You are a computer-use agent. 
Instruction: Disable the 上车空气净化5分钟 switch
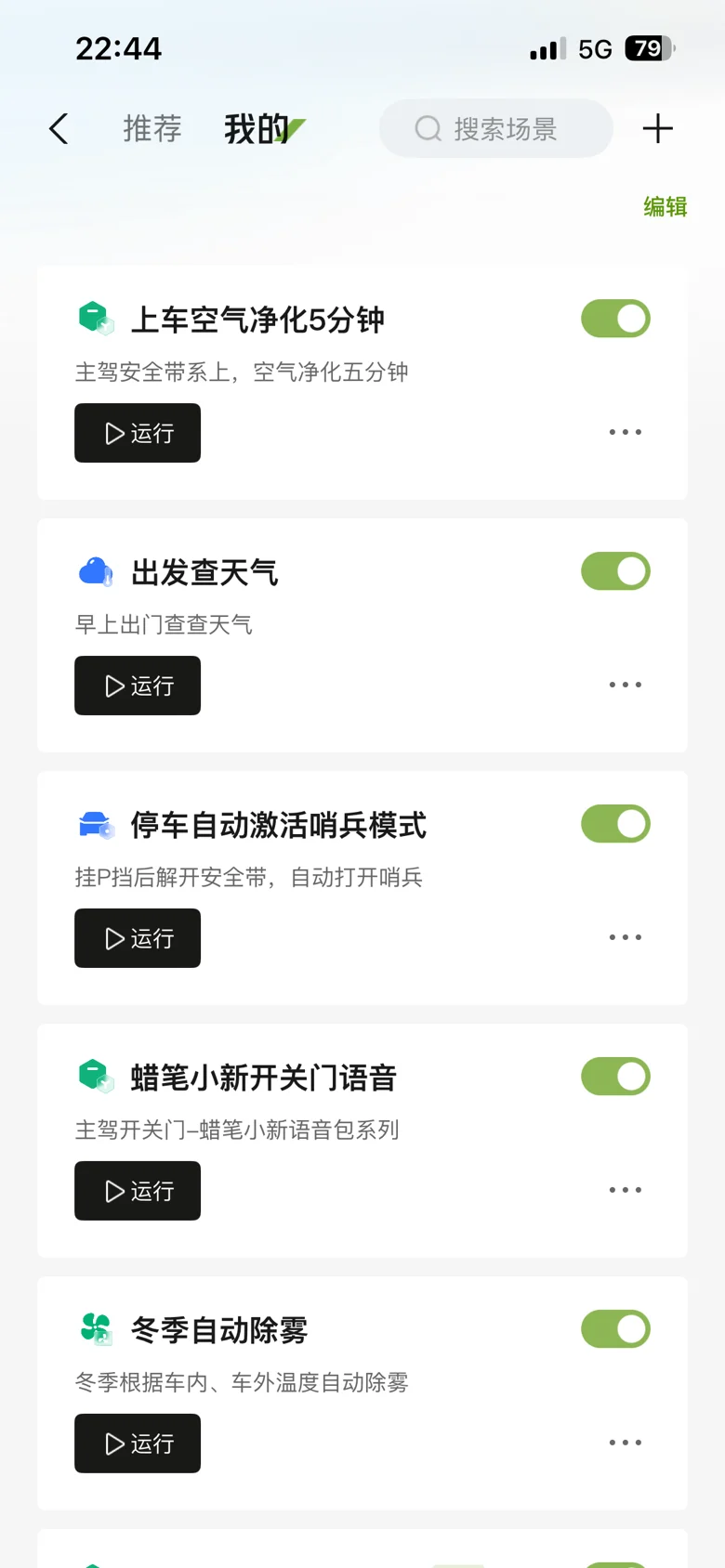tap(615, 319)
